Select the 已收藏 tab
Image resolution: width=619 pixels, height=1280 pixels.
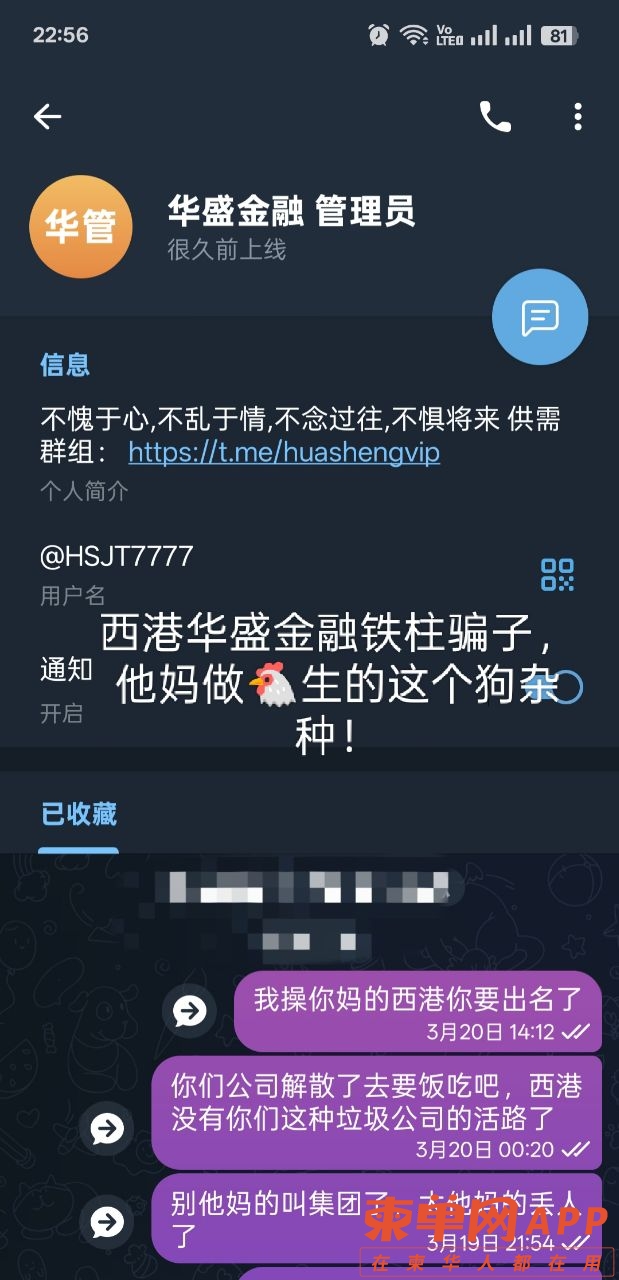[x=79, y=814]
